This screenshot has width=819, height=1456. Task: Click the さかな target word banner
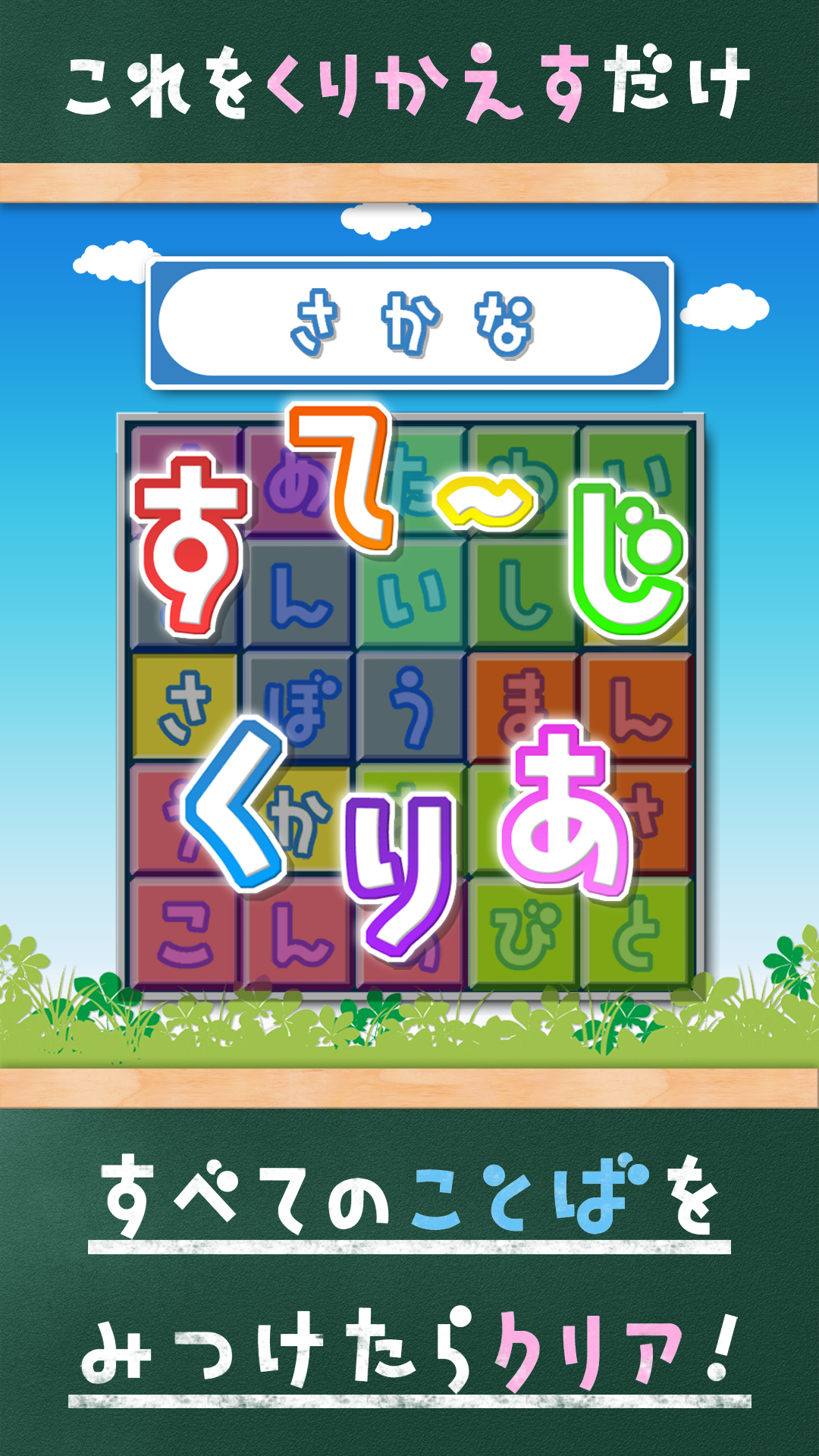pyautogui.click(x=409, y=322)
